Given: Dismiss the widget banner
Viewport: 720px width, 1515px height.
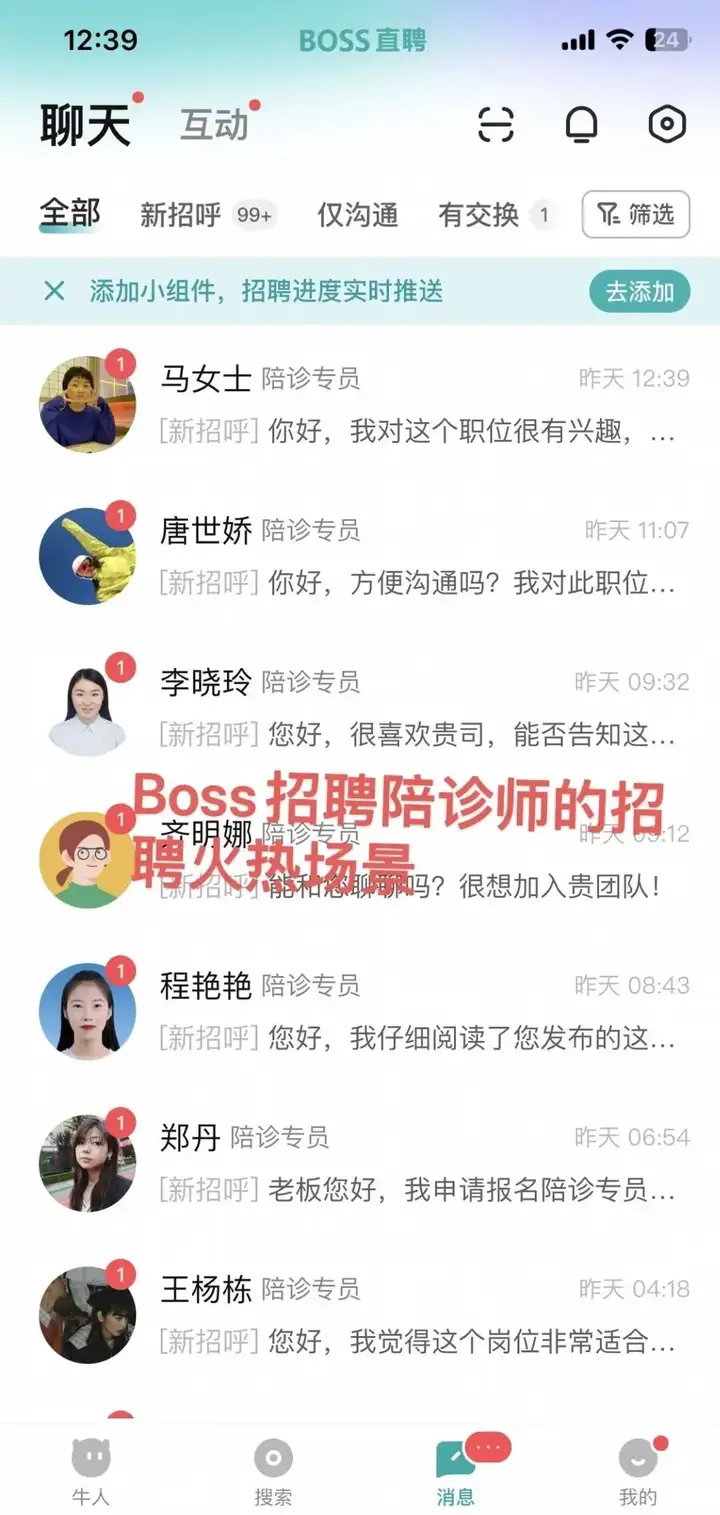Looking at the screenshot, I should point(54,291).
